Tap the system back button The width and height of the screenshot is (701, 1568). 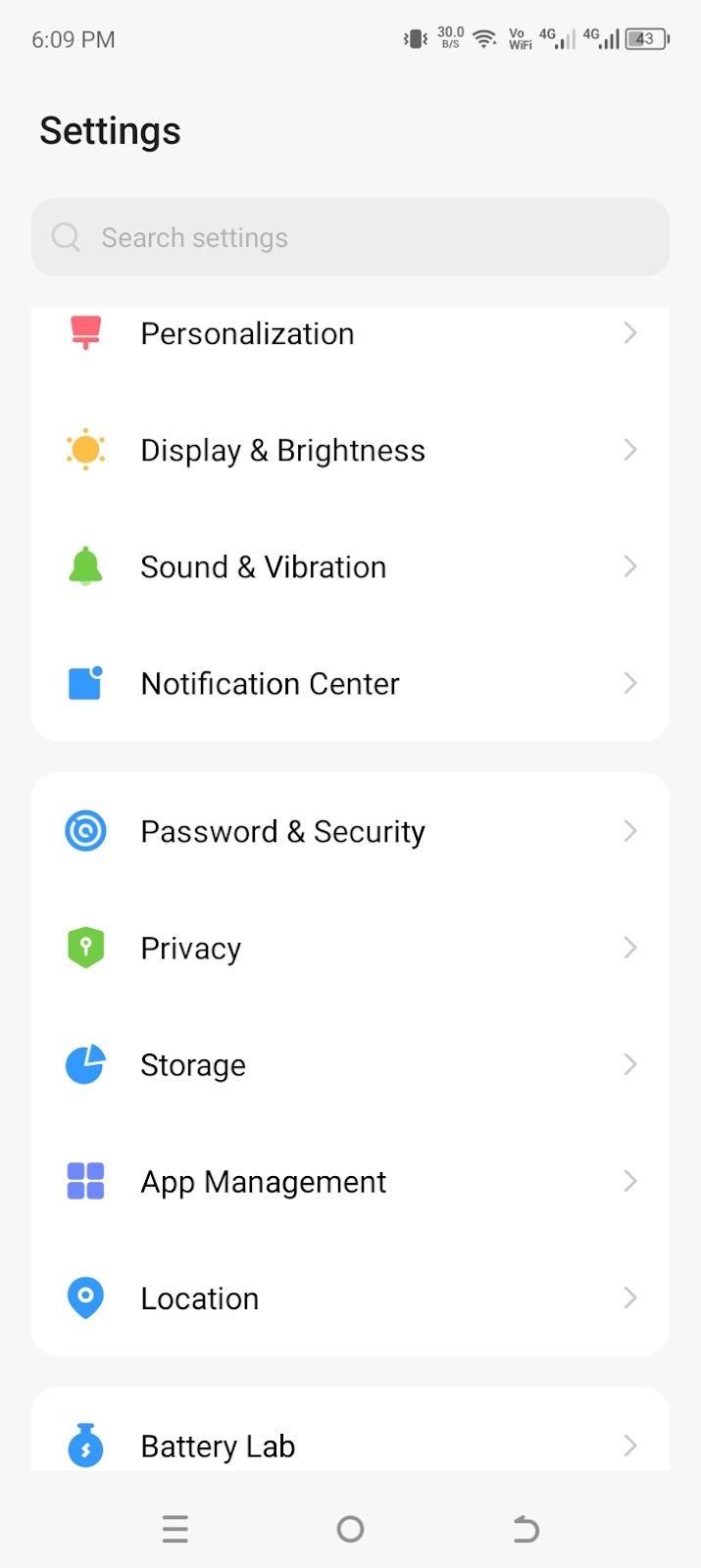click(x=526, y=1529)
